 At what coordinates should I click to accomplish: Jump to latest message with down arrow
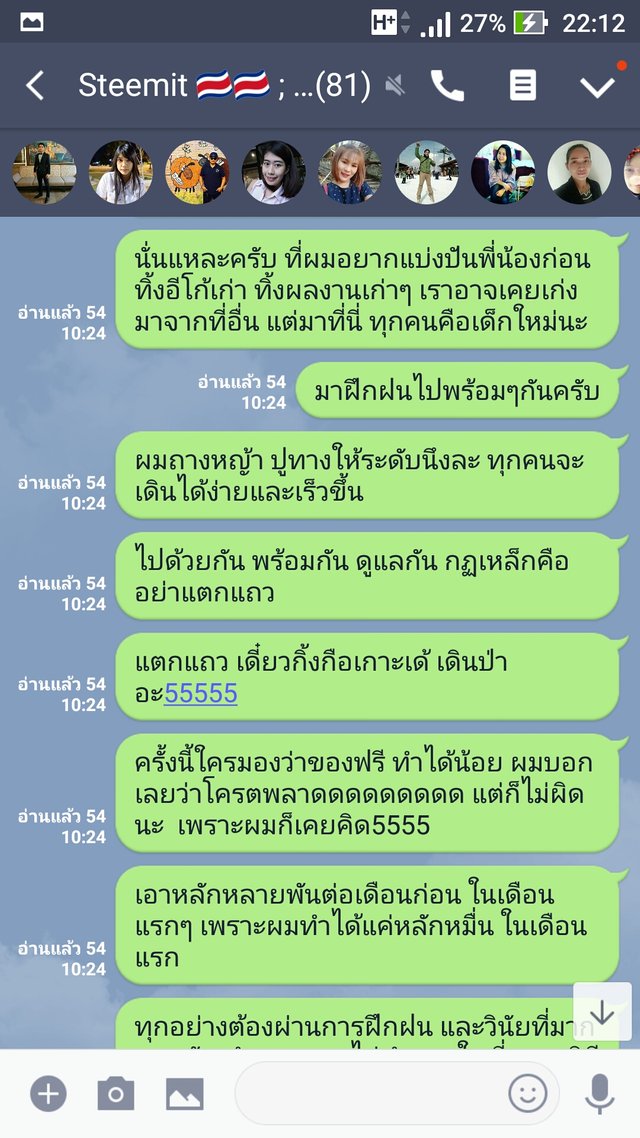[602, 1012]
